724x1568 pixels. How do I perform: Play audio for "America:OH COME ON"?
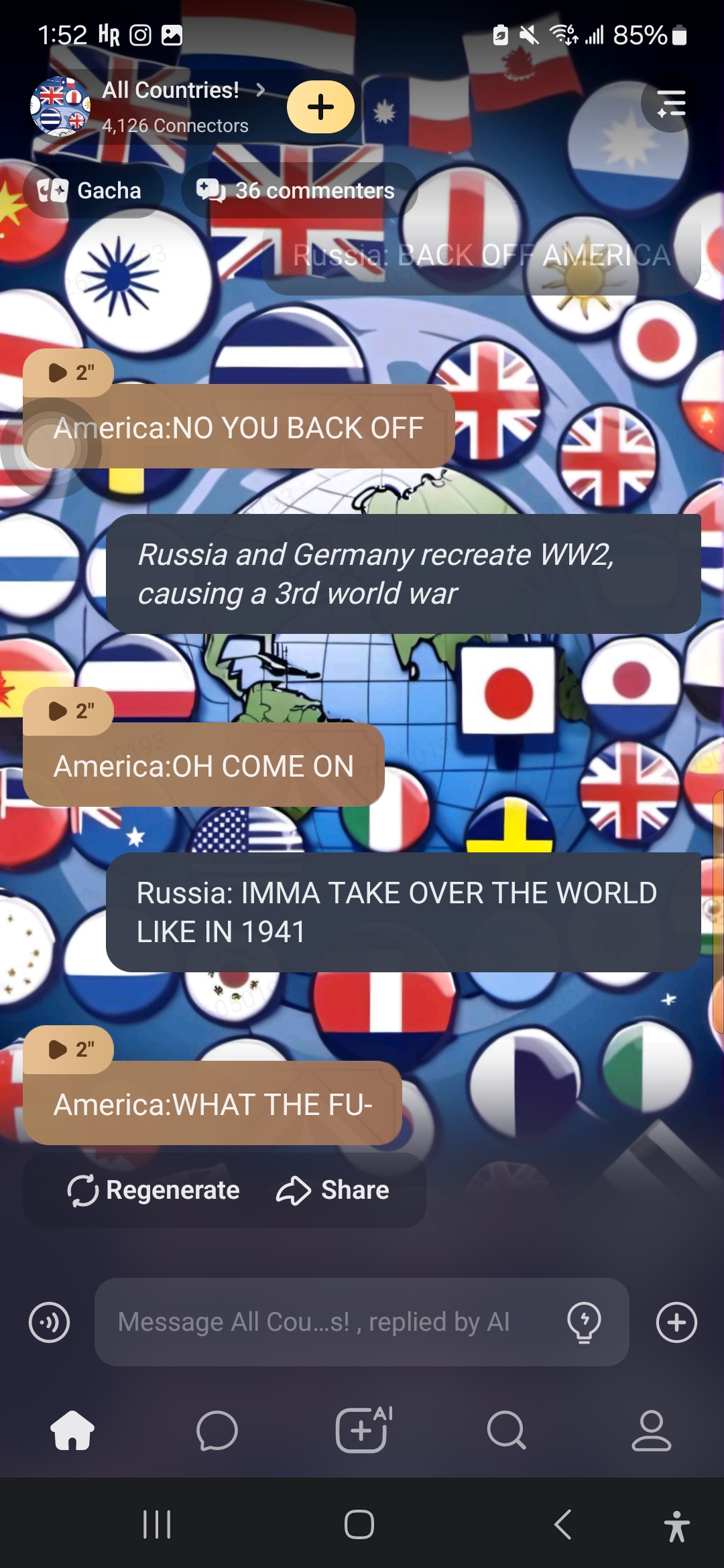click(x=68, y=711)
